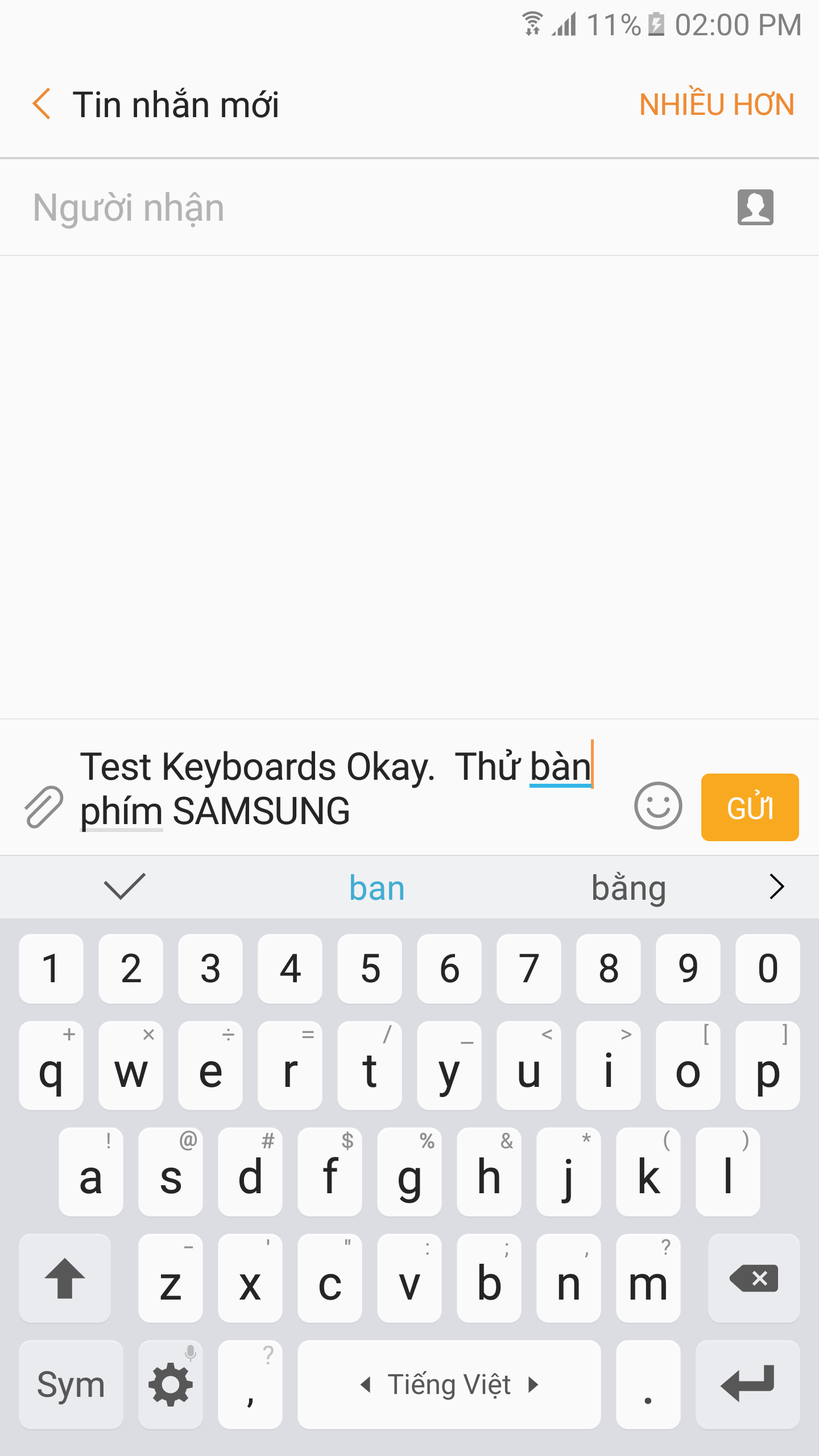This screenshot has width=819, height=1456.
Task: Attach a file with the paperclip
Action: tap(44, 806)
